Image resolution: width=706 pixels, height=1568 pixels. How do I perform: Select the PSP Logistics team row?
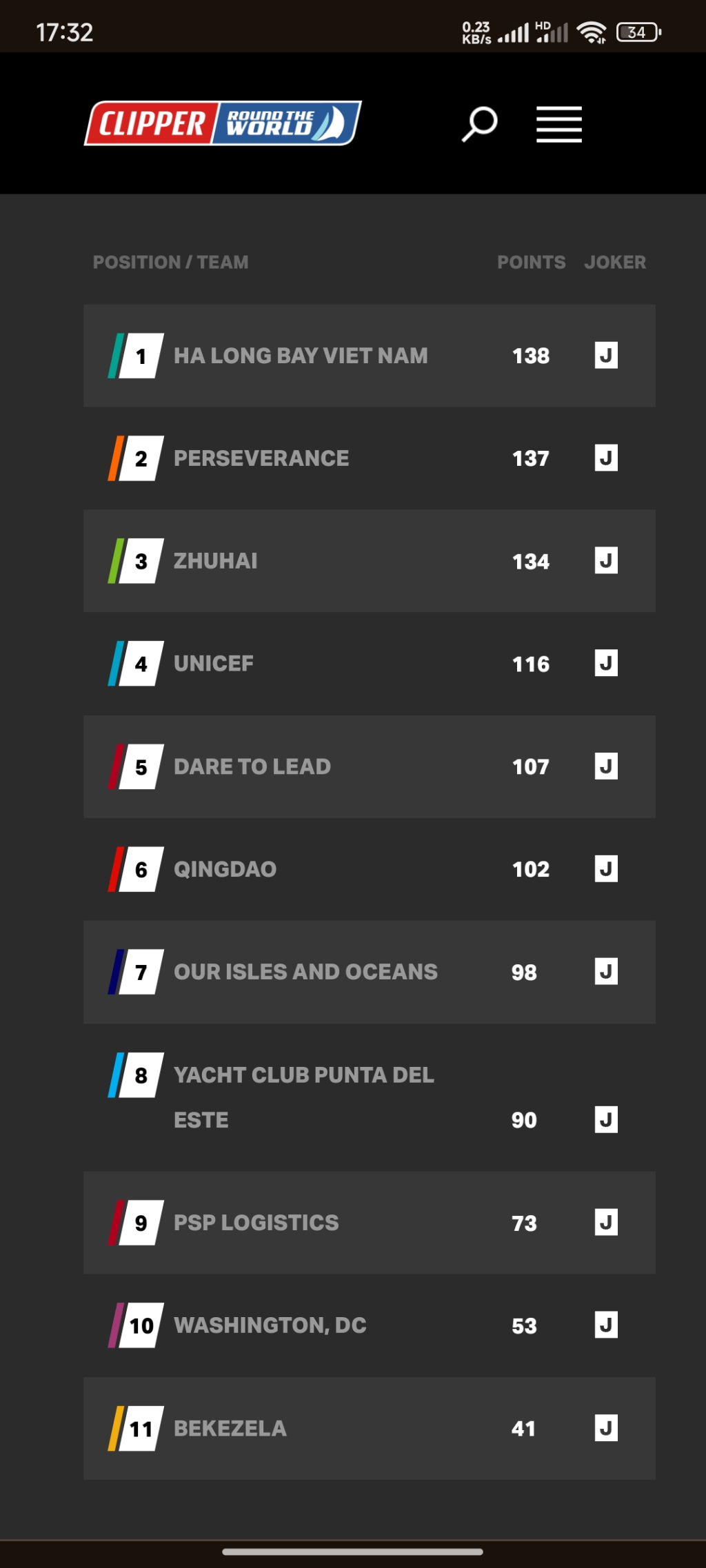tap(370, 1223)
